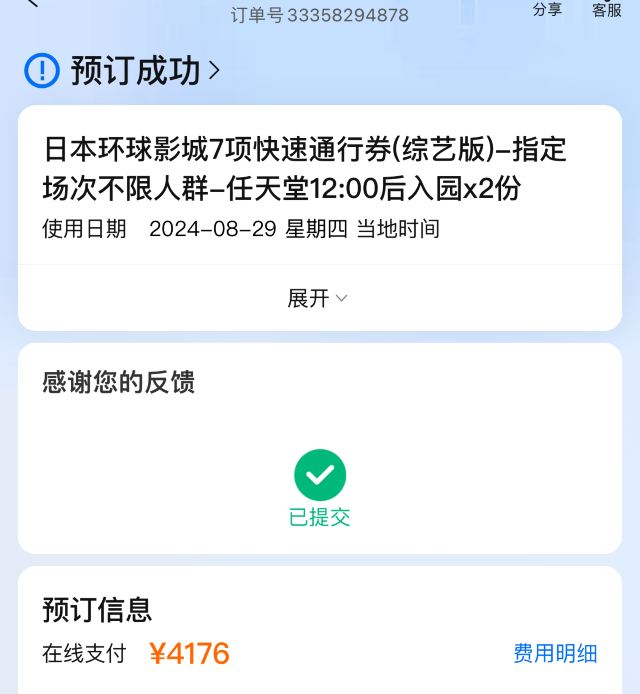The height and width of the screenshot is (694, 640).
Task: Contact 客服 customer service
Action: point(607,8)
